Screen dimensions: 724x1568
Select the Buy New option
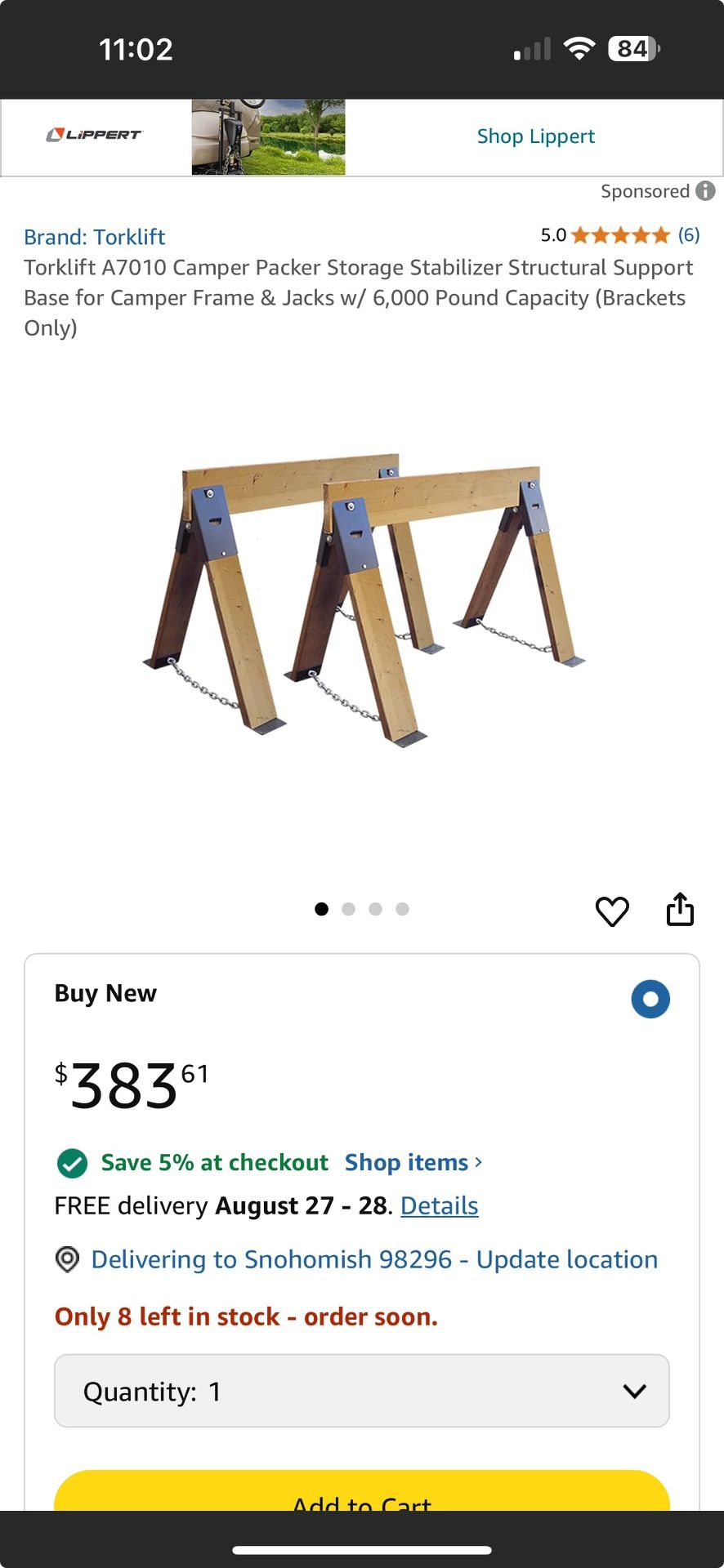tap(650, 999)
